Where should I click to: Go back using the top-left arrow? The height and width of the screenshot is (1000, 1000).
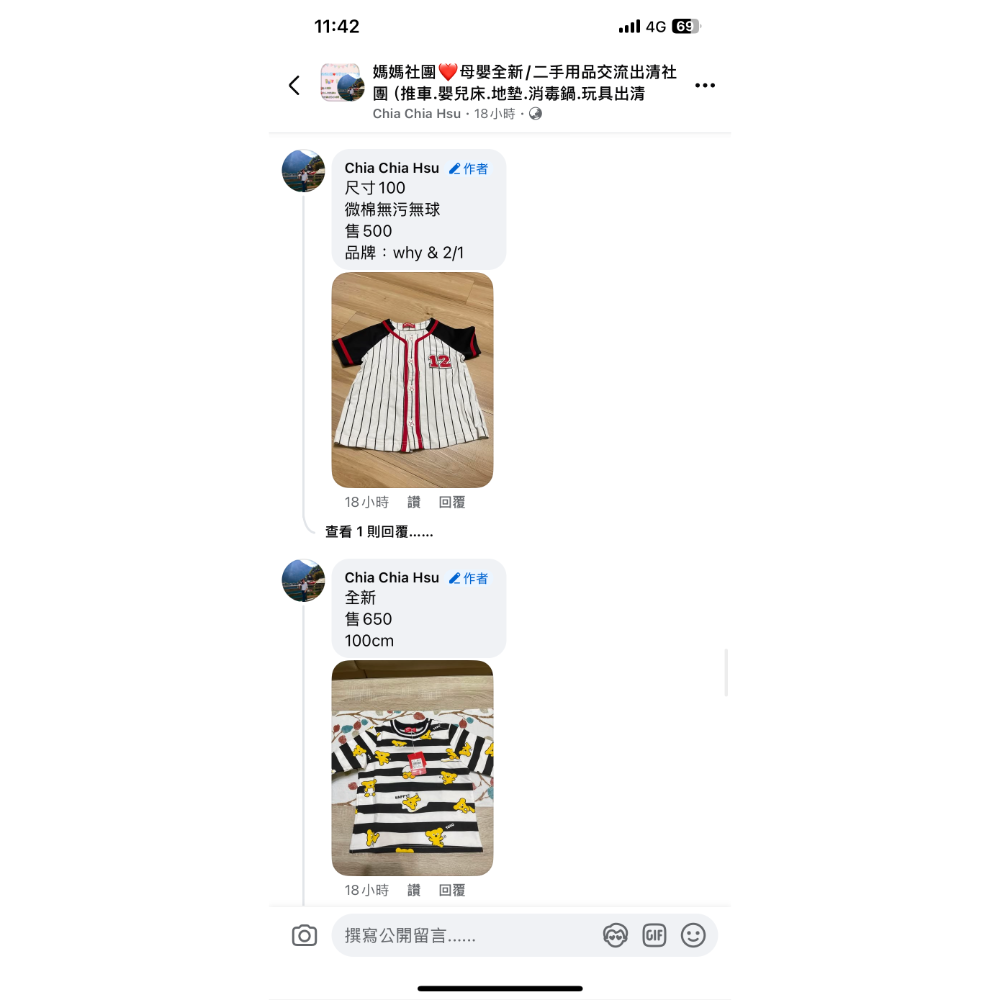(x=294, y=86)
